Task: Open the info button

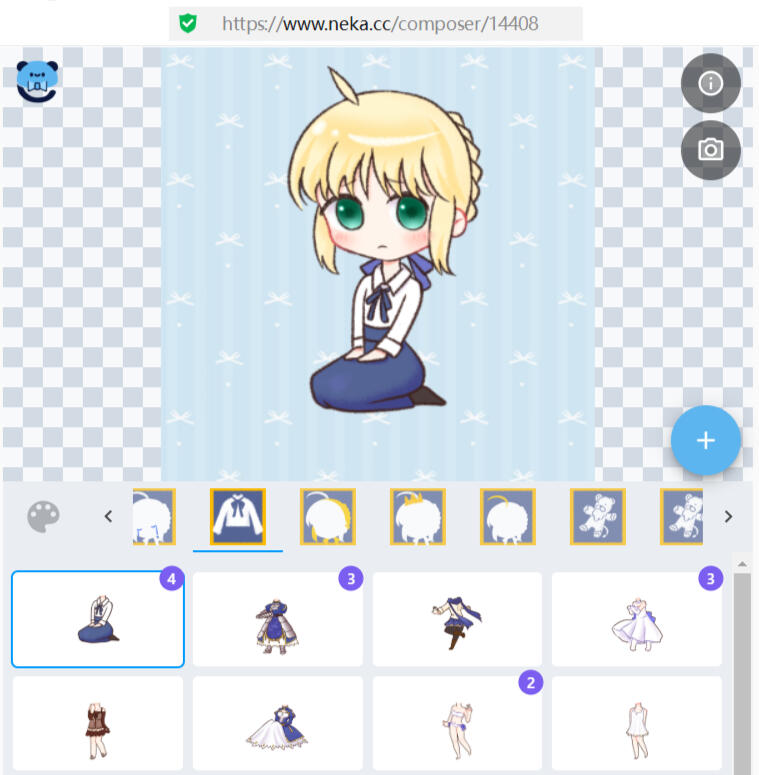Action: (710, 83)
